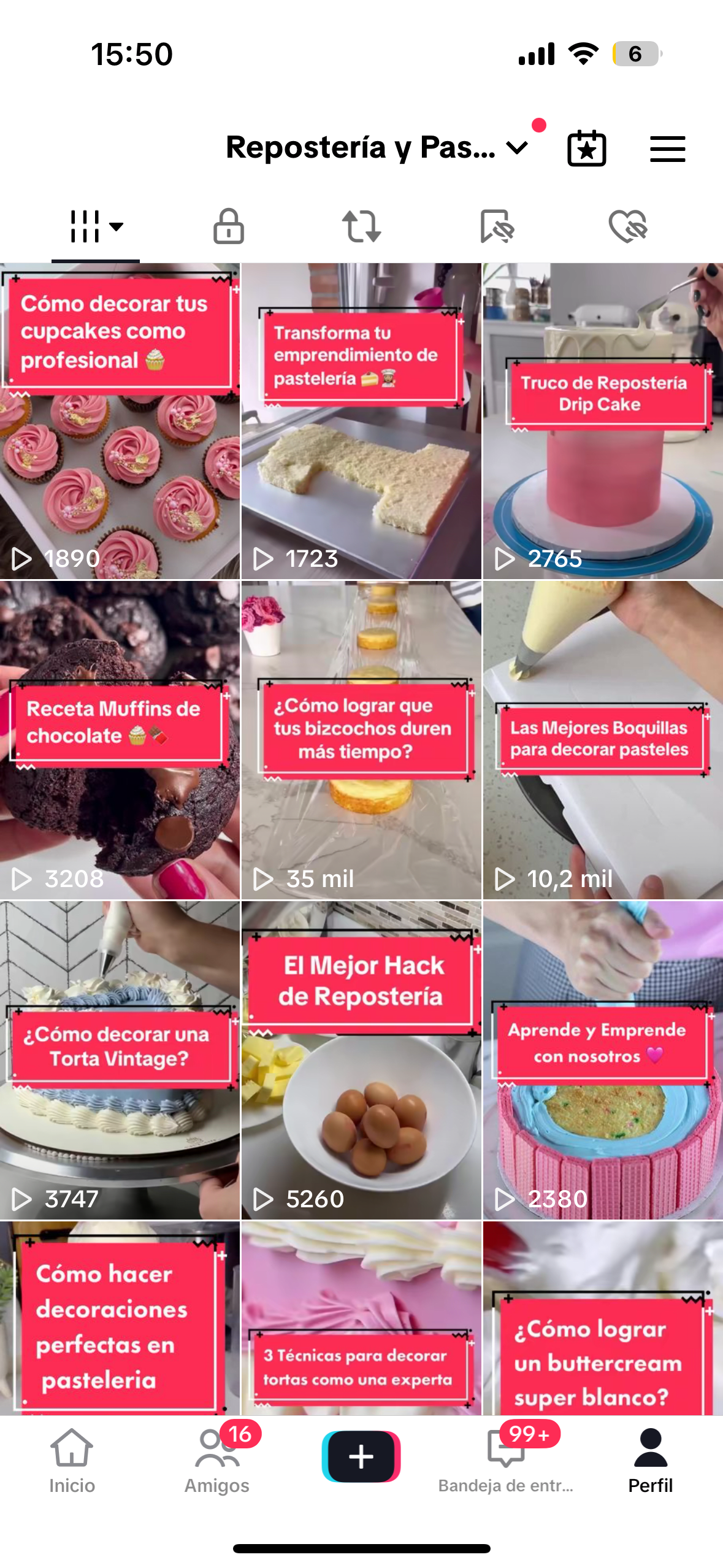Open the Amigos tab
The width and height of the screenshot is (723, 1568).
click(x=216, y=1460)
